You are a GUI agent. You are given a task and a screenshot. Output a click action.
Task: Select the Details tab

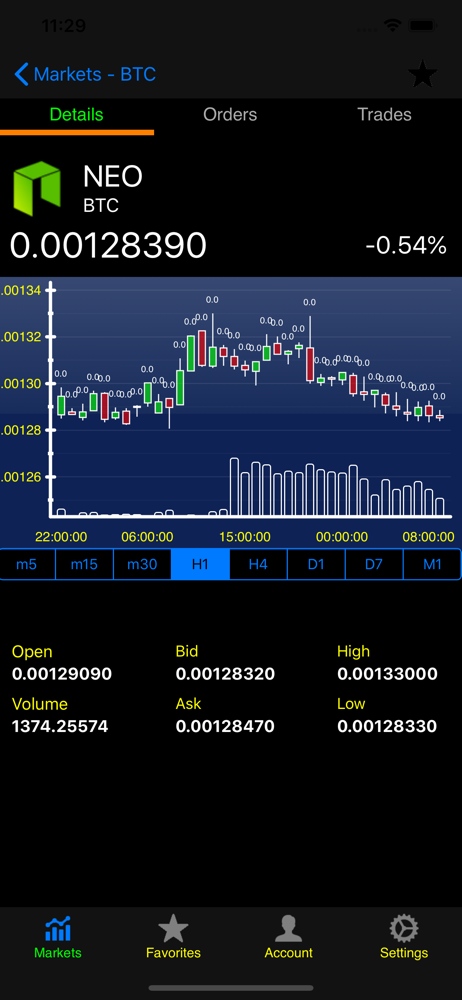tap(77, 115)
